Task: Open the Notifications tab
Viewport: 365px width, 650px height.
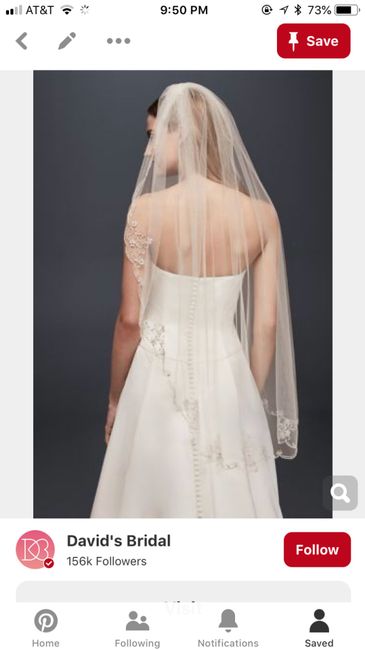Action: pos(228,628)
